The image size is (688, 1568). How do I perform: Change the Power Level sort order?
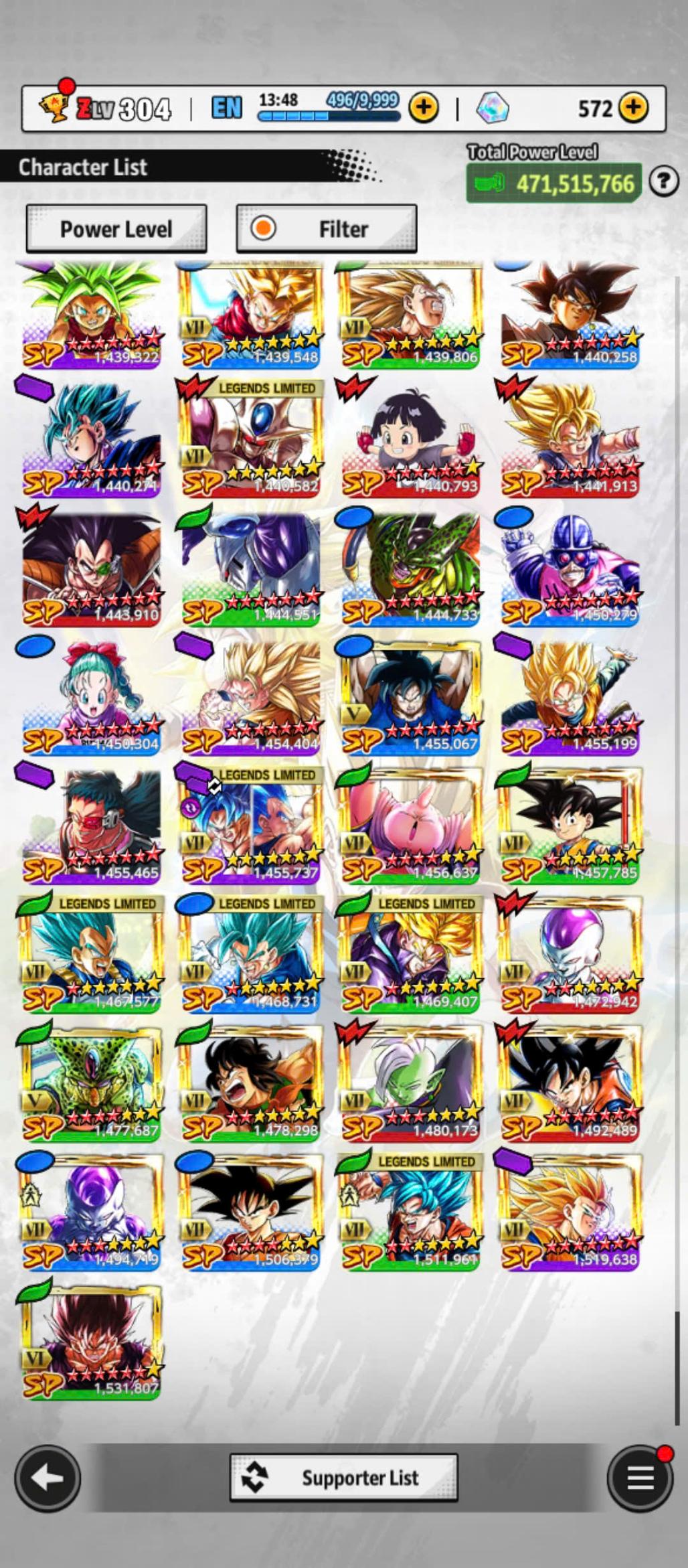pyautogui.click(x=116, y=229)
